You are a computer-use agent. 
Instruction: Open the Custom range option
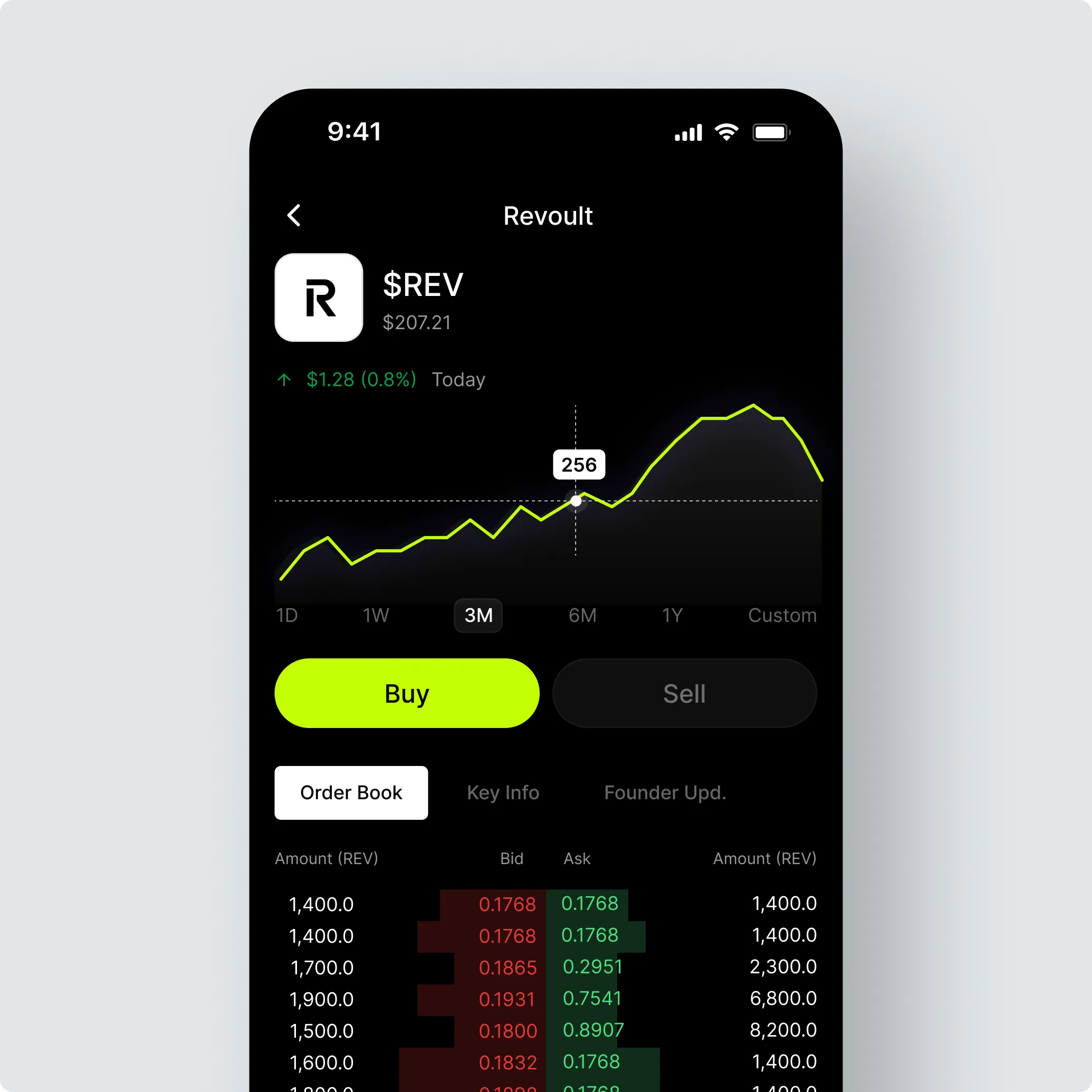782,615
